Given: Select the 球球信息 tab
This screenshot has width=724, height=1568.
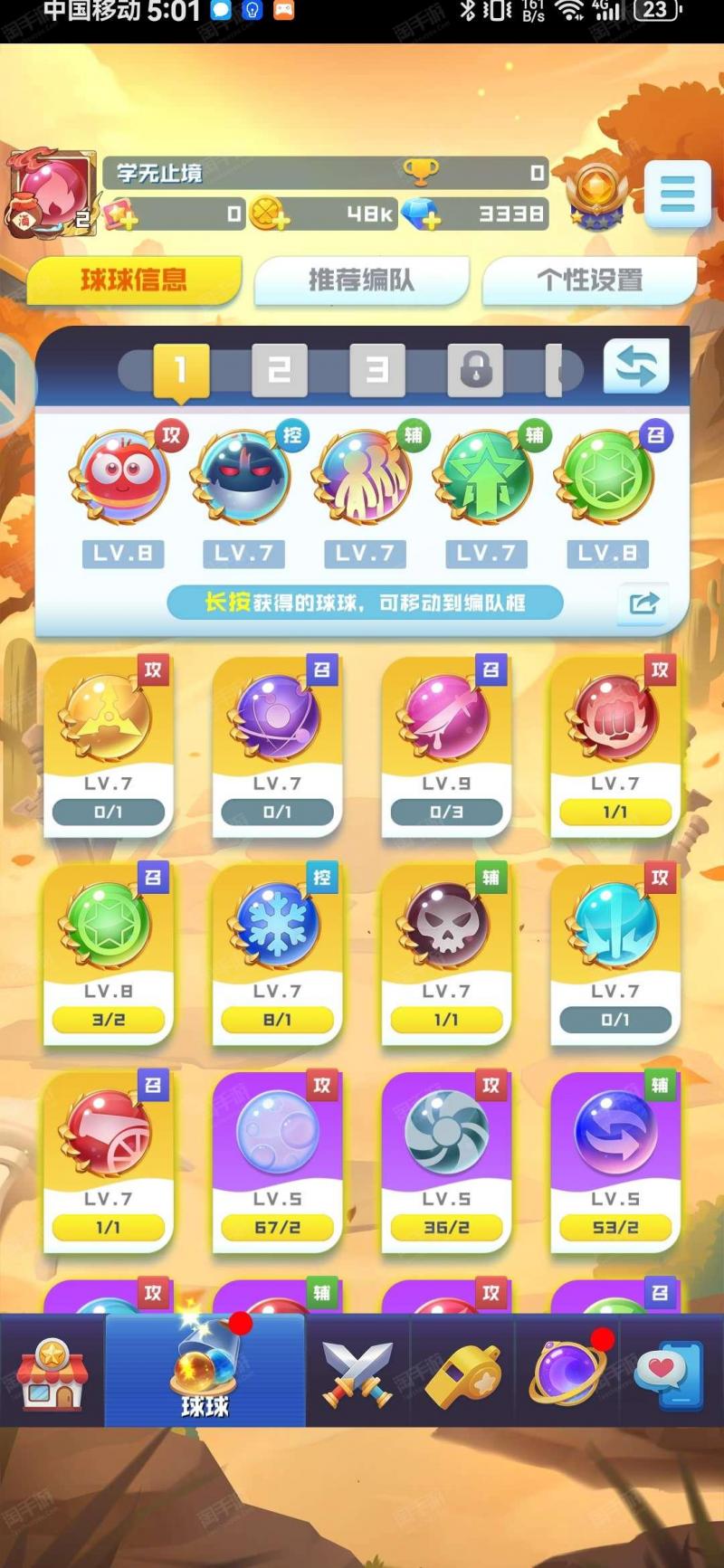Looking at the screenshot, I should click(134, 280).
